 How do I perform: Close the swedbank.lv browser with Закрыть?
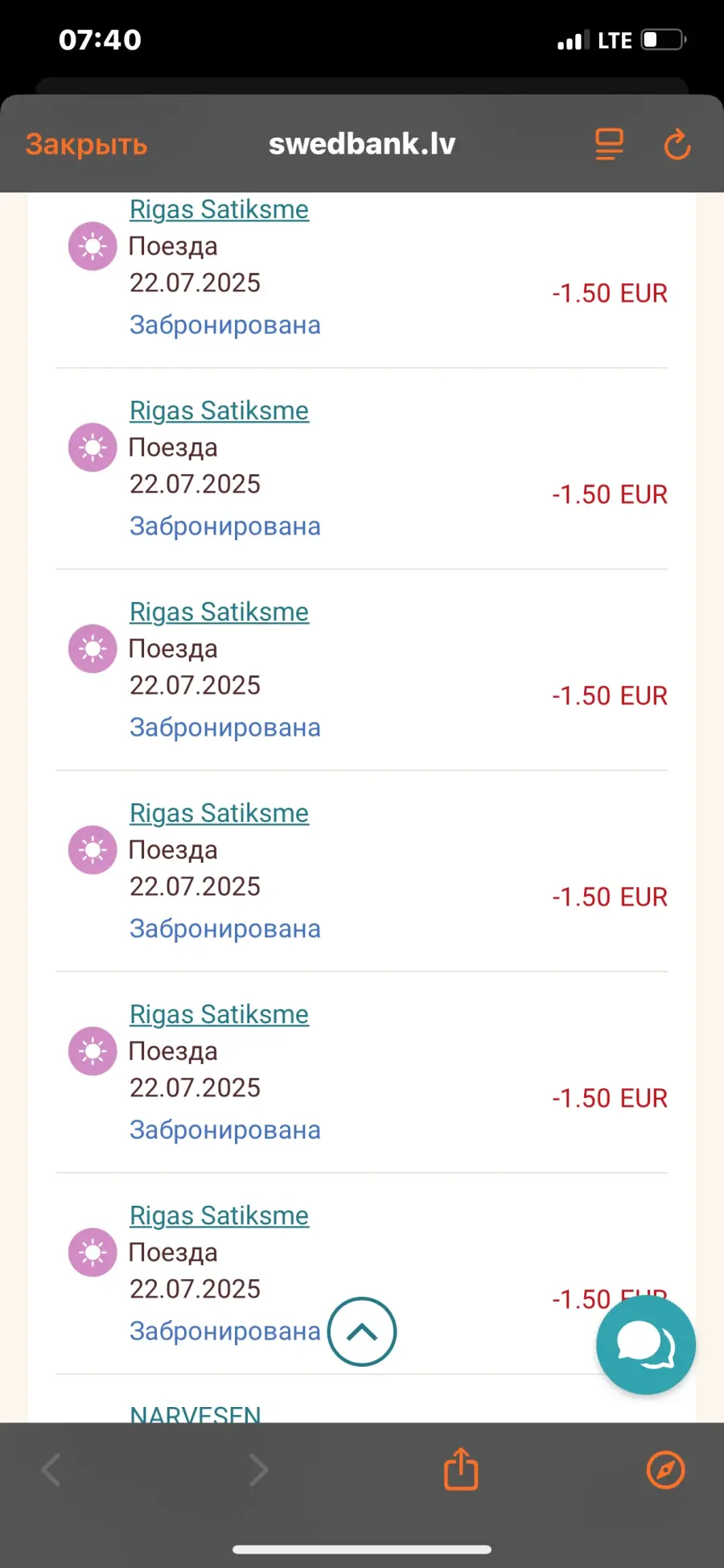tap(86, 145)
